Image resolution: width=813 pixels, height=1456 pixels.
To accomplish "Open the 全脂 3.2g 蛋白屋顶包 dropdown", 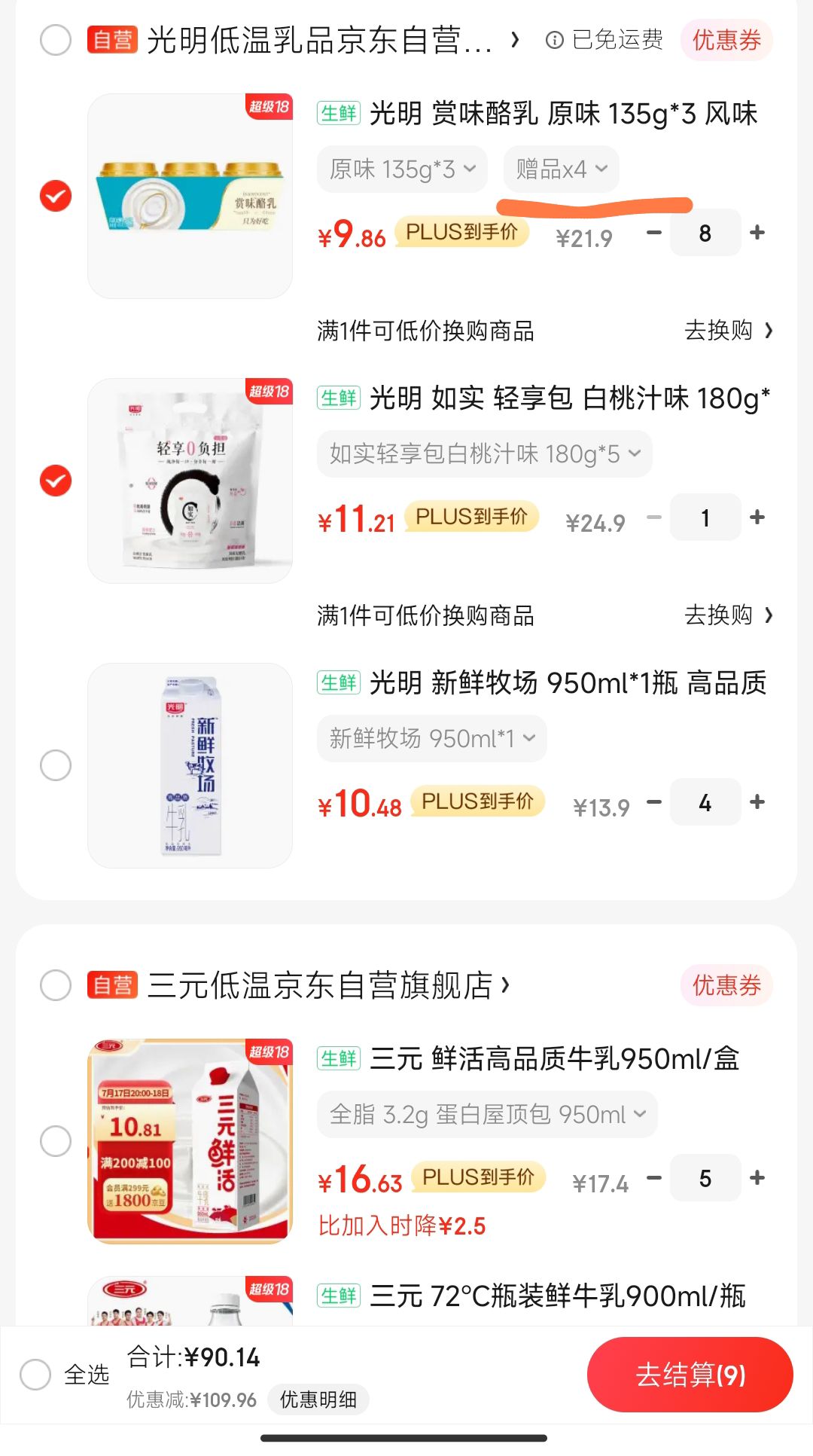I will point(486,1114).
